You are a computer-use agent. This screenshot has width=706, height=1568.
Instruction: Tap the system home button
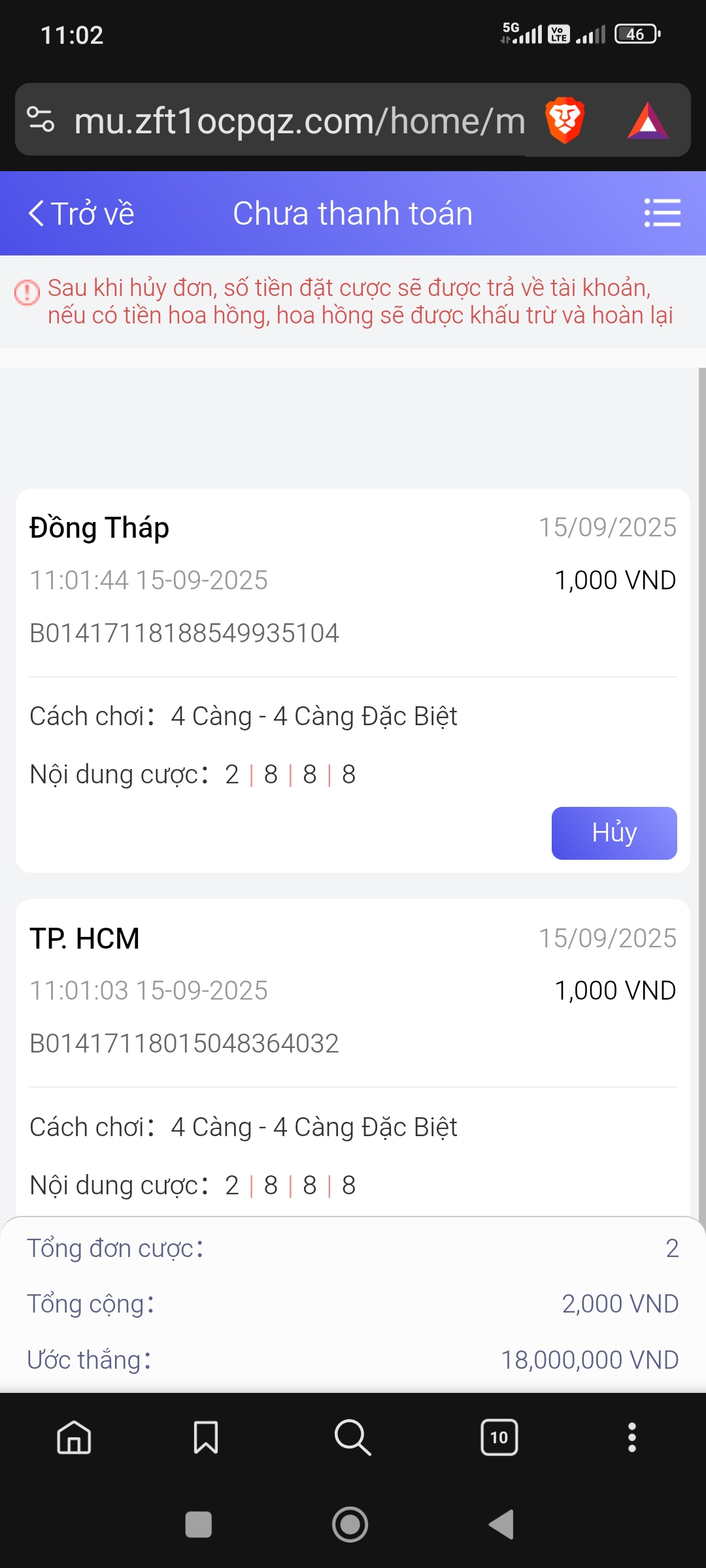click(350, 1525)
